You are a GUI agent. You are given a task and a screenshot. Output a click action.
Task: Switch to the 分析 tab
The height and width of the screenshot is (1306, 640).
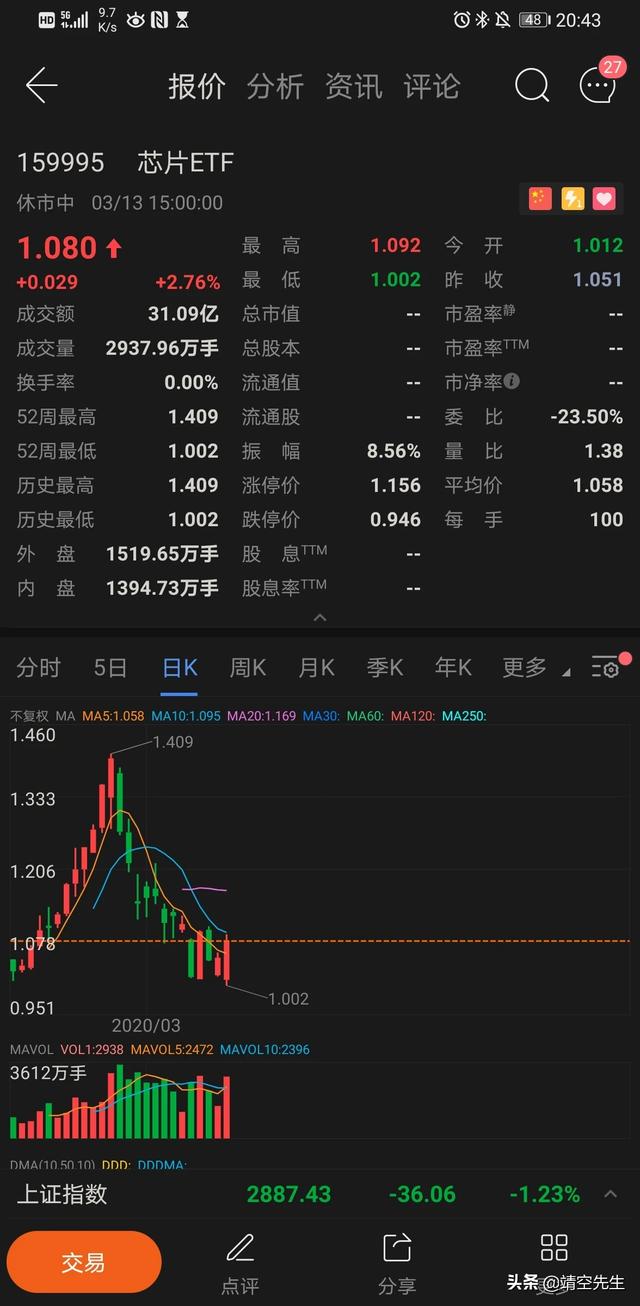tap(275, 86)
